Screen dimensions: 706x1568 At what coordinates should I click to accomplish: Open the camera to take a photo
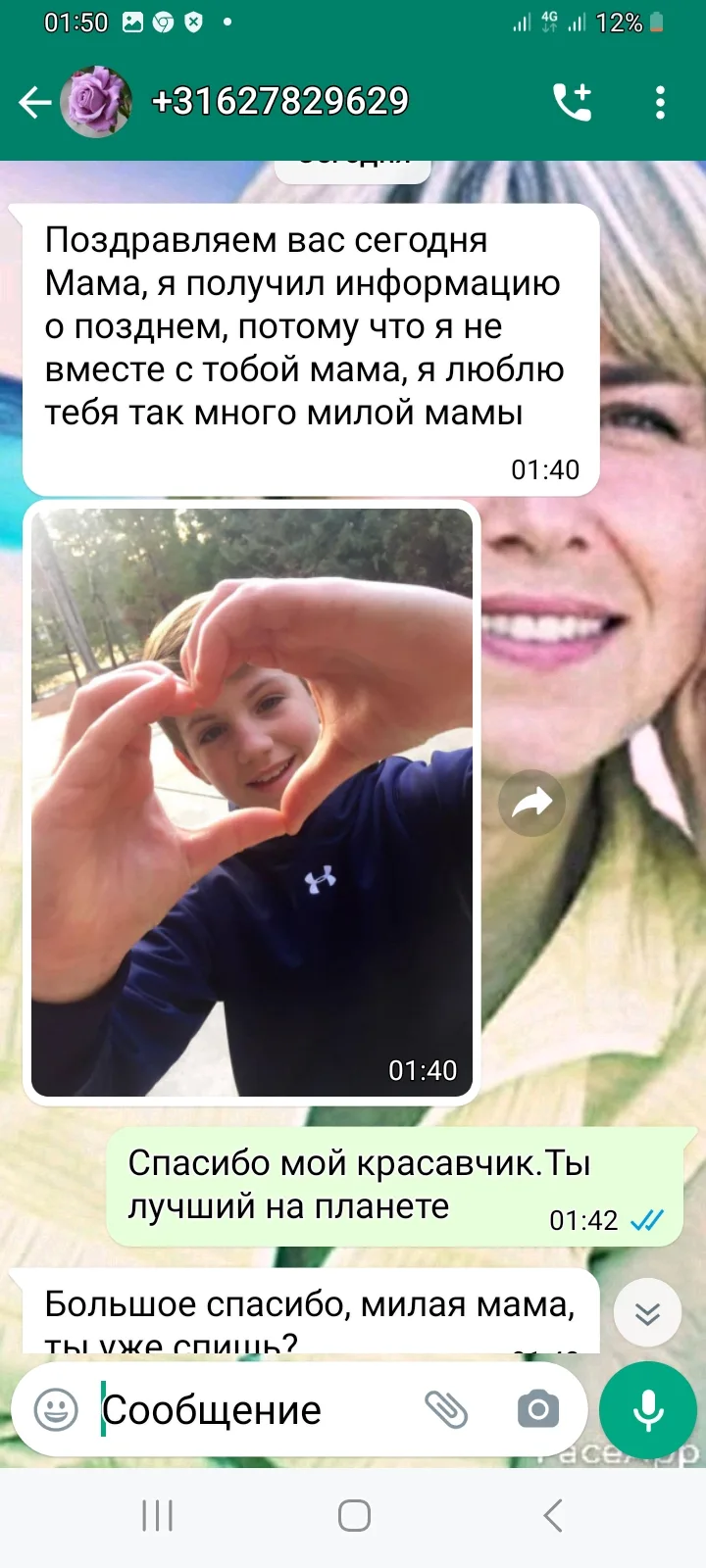(537, 1410)
